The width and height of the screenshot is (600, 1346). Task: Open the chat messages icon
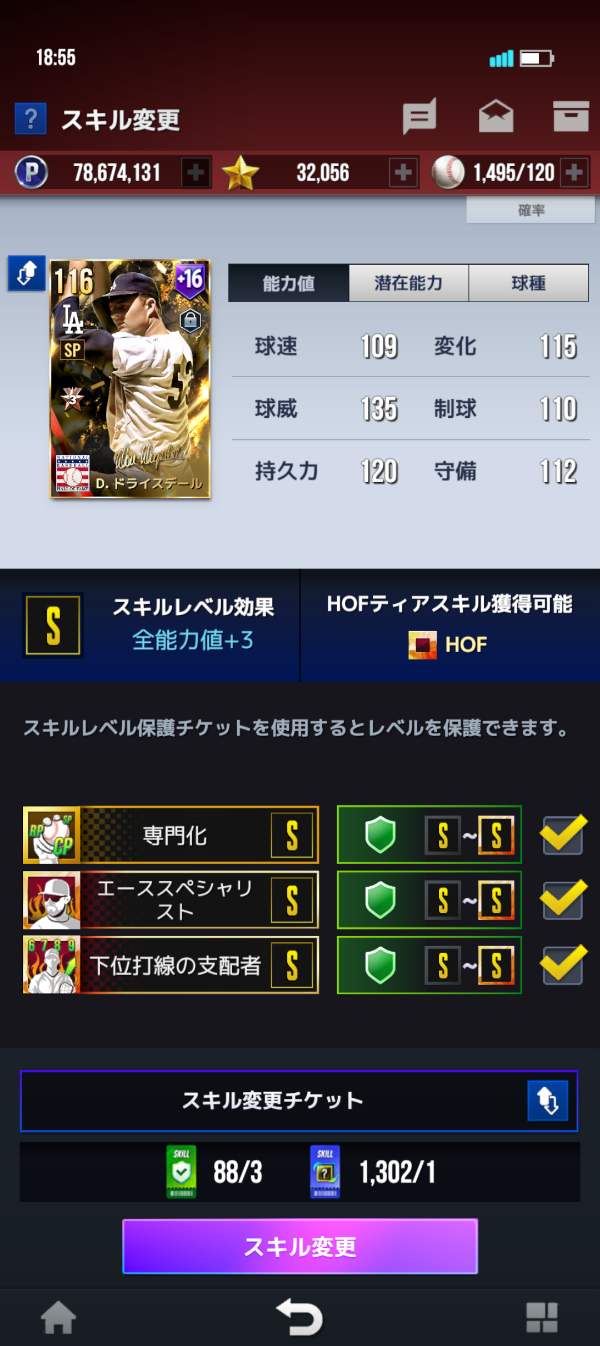pos(419,118)
